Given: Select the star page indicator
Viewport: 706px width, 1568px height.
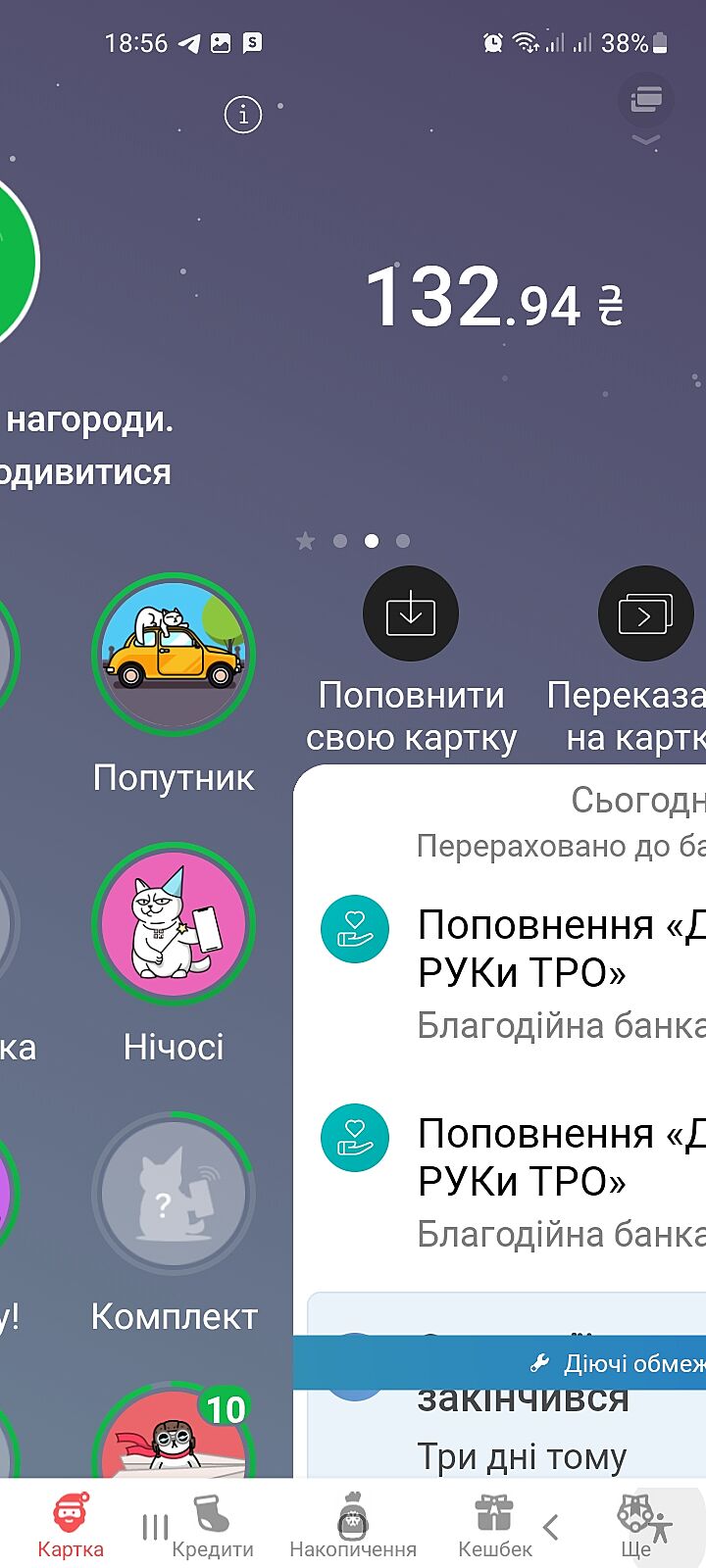Looking at the screenshot, I should (x=306, y=541).
